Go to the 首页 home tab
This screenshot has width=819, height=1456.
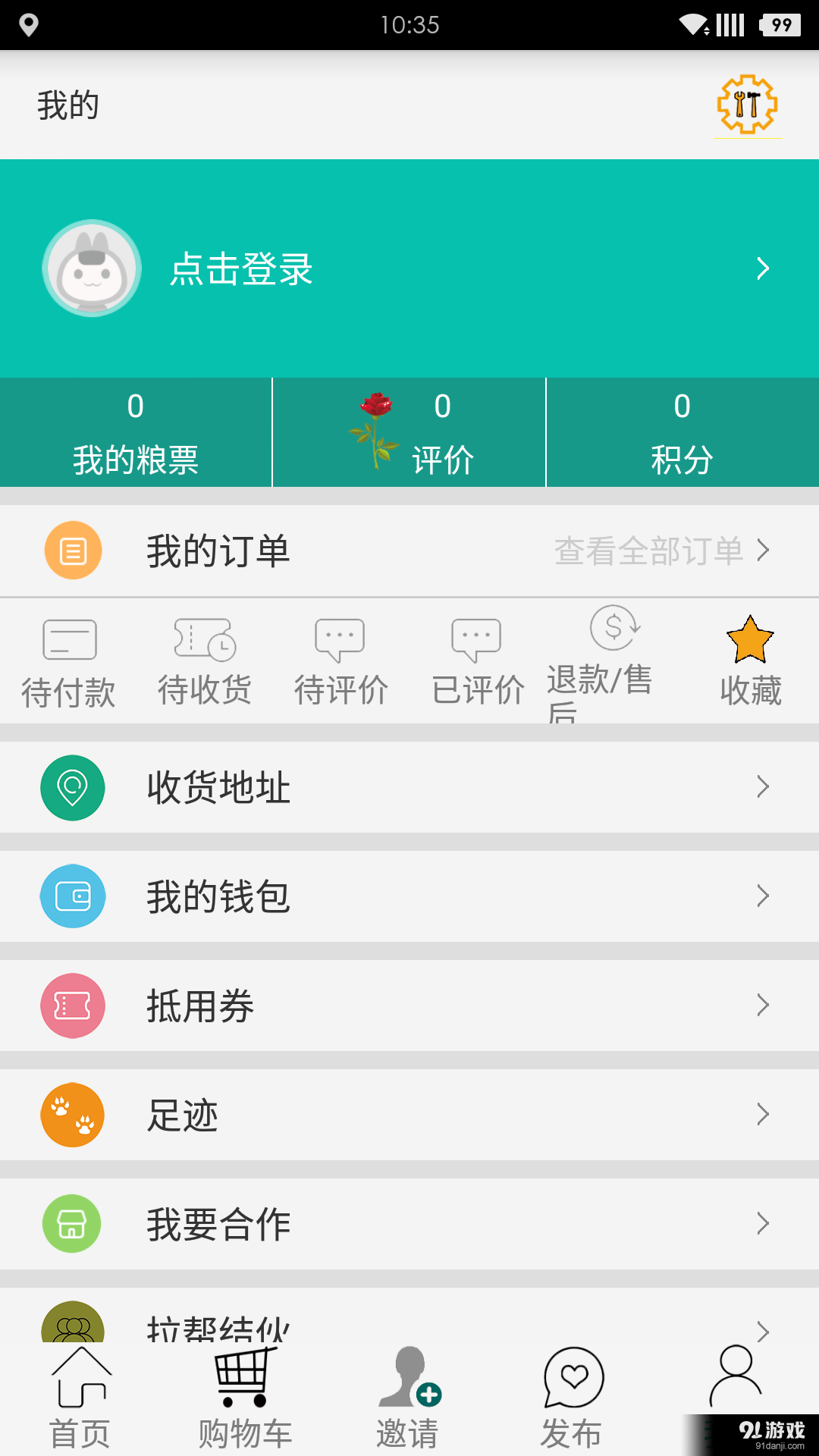81,1395
